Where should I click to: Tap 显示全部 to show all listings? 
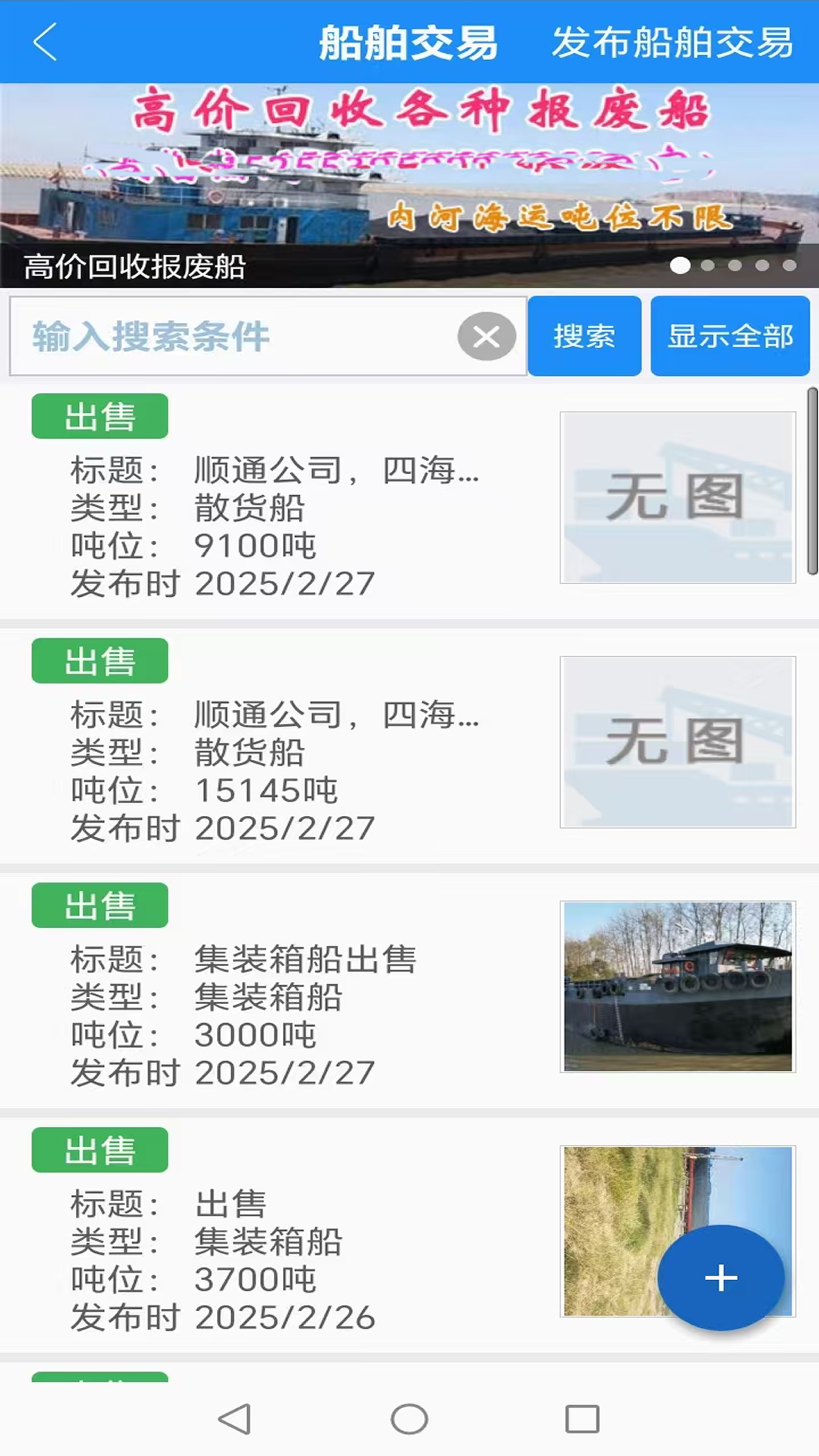pos(730,336)
